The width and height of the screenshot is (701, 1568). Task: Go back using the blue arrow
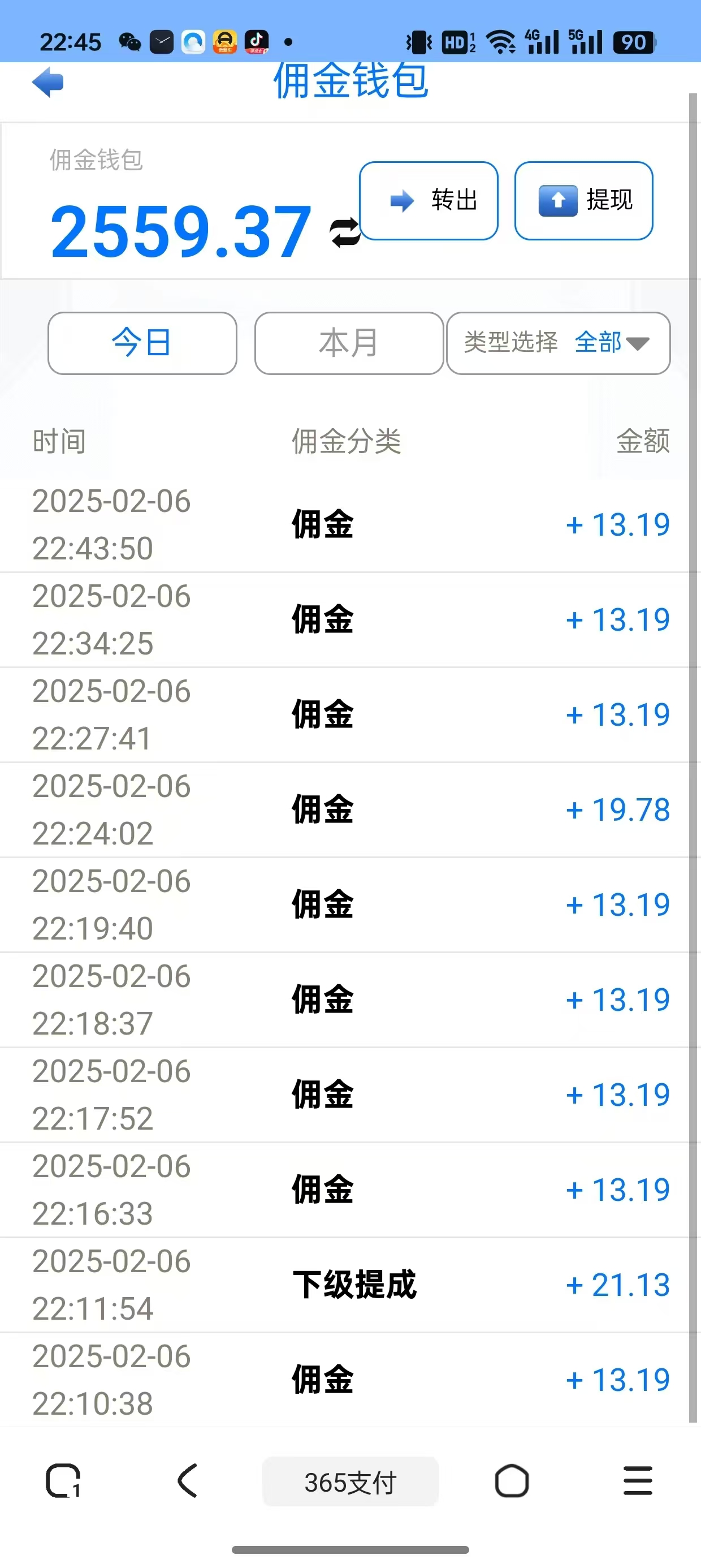[47, 82]
